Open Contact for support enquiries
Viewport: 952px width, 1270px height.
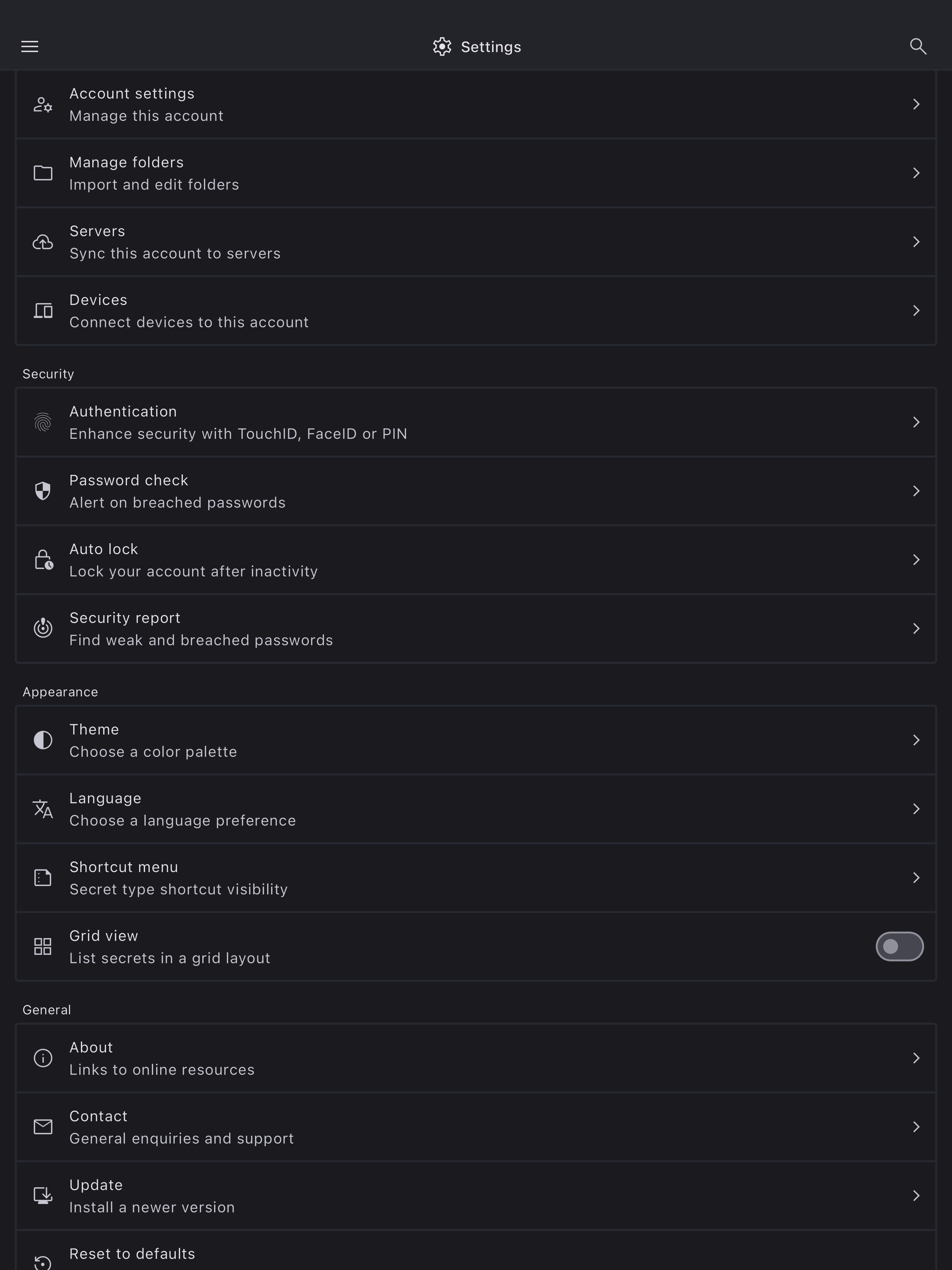point(475,1127)
